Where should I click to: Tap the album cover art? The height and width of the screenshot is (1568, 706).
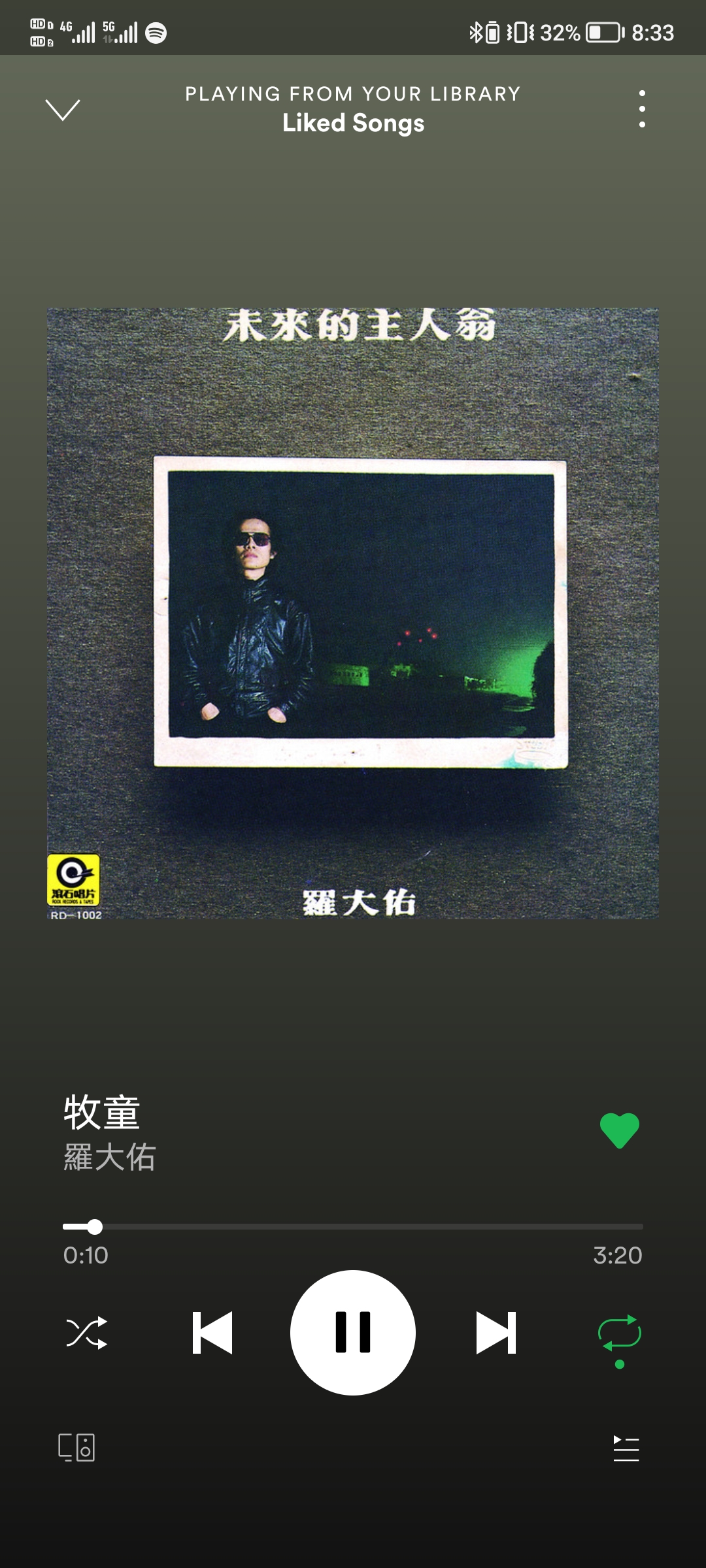click(x=353, y=613)
